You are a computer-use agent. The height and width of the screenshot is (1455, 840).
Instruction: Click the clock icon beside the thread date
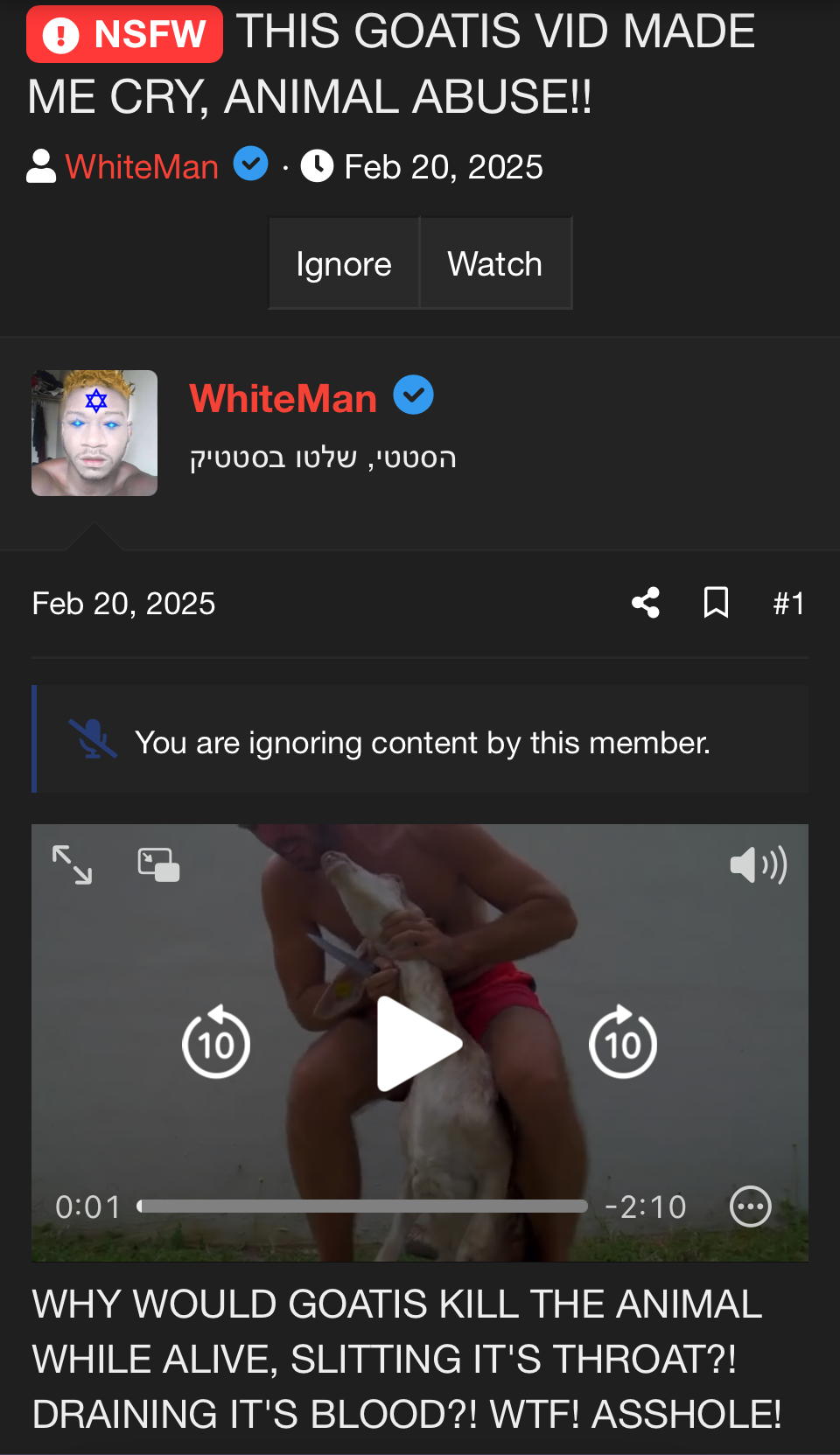pyautogui.click(x=317, y=166)
